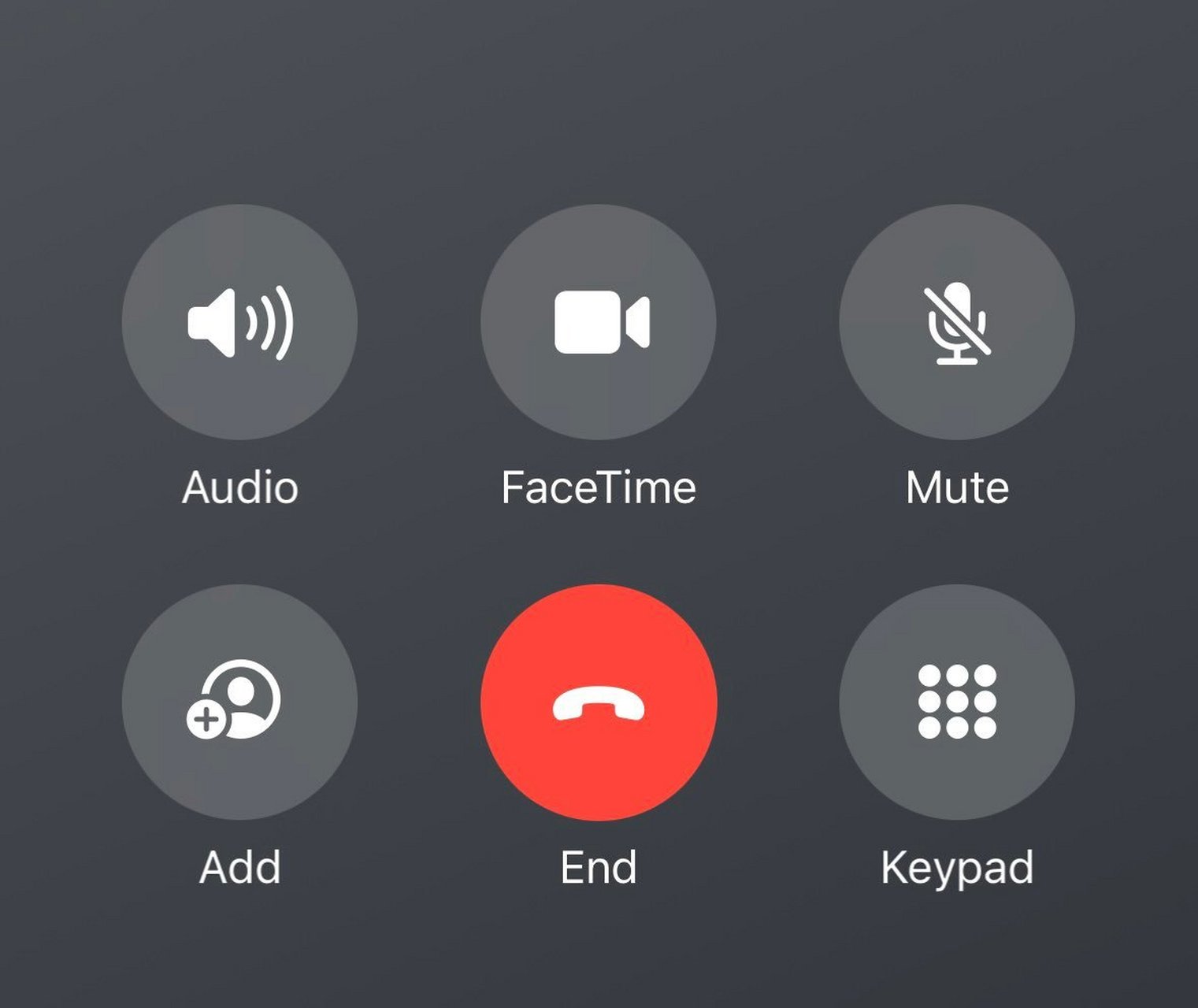Add another person to the call
Viewport: 1198px width, 1008px height.
[239, 702]
